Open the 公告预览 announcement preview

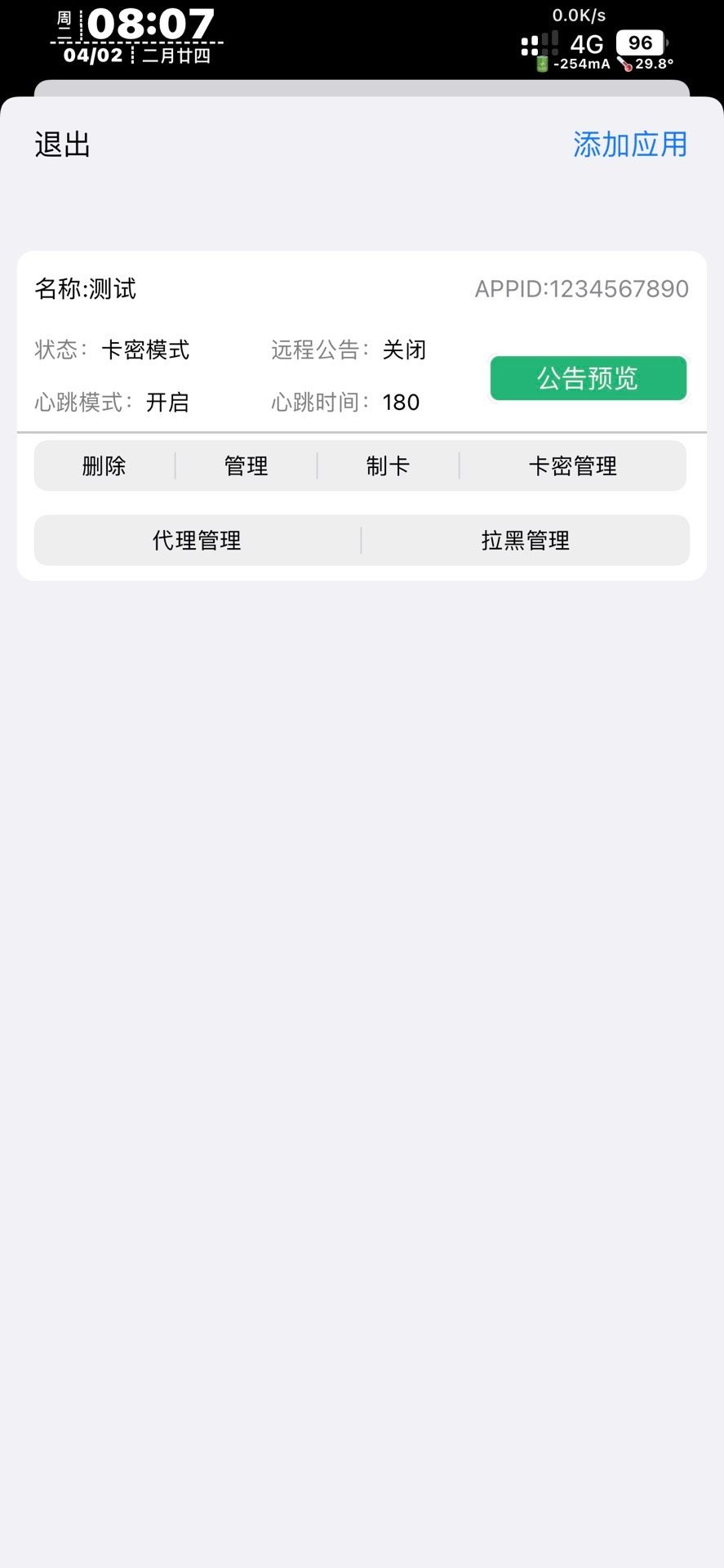coord(588,378)
